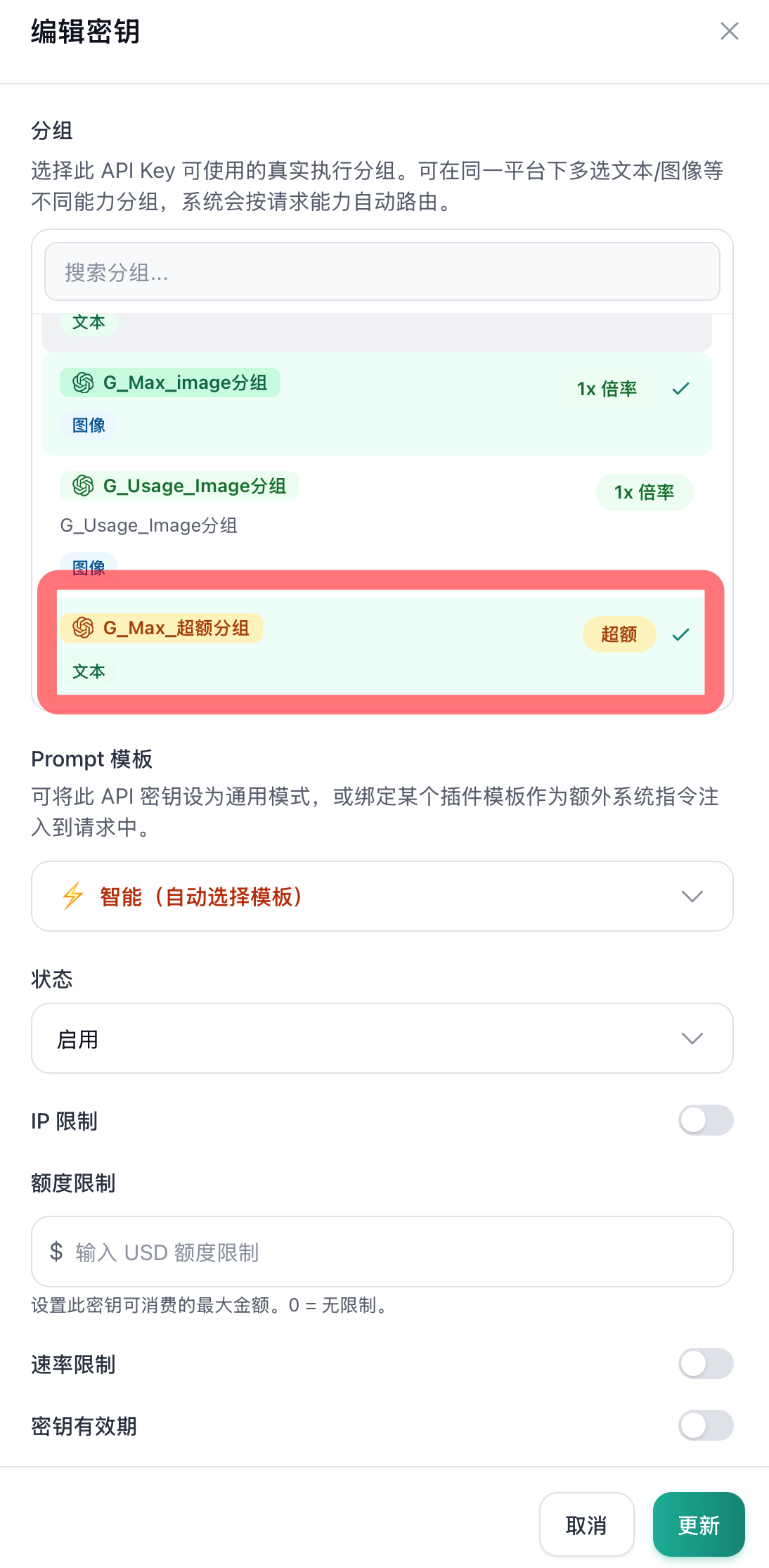The height and width of the screenshot is (1568, 769).
Task: Tap the 搜索分组 search field
Action: click(x=382, y=271)
